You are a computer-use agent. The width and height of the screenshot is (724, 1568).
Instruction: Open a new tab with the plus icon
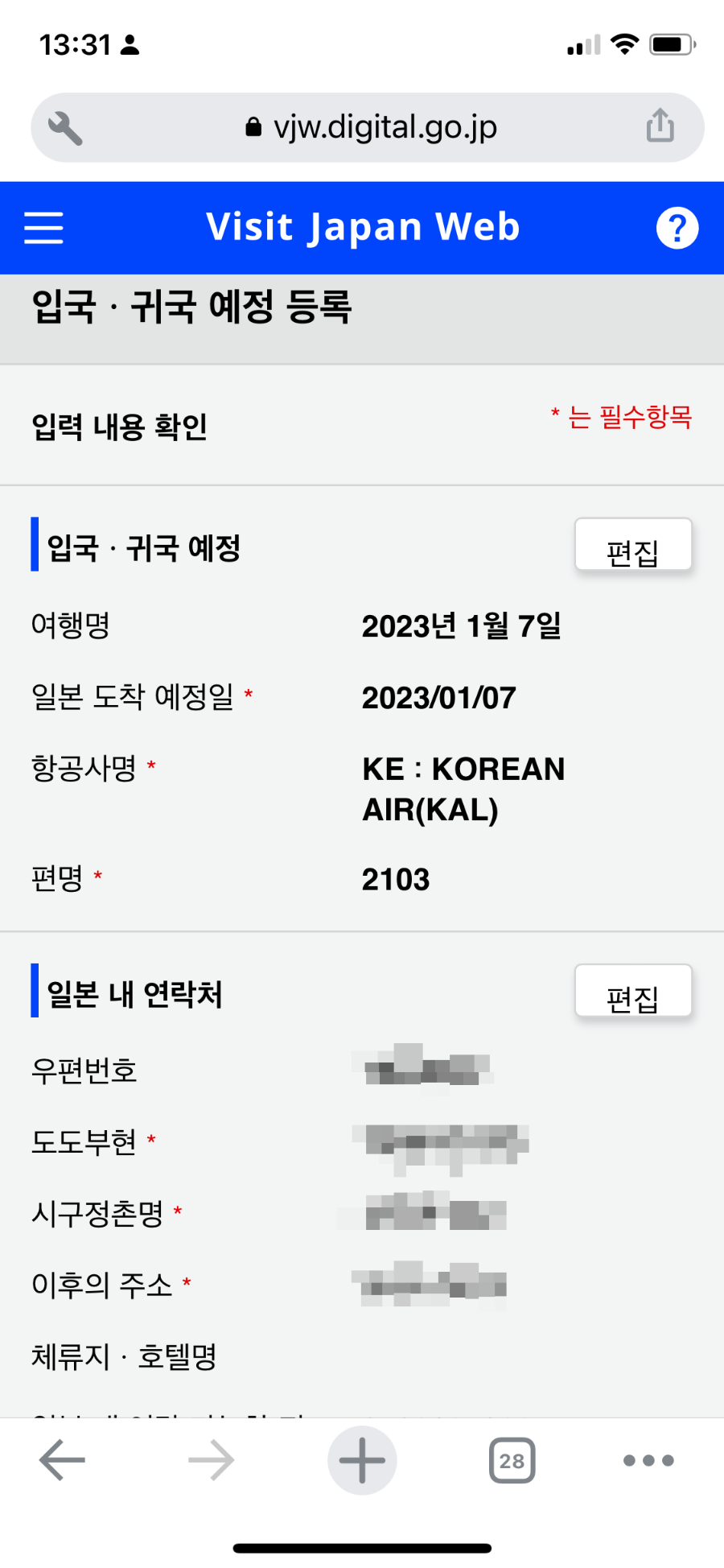pyautogui.click(x=361, y=1460)
